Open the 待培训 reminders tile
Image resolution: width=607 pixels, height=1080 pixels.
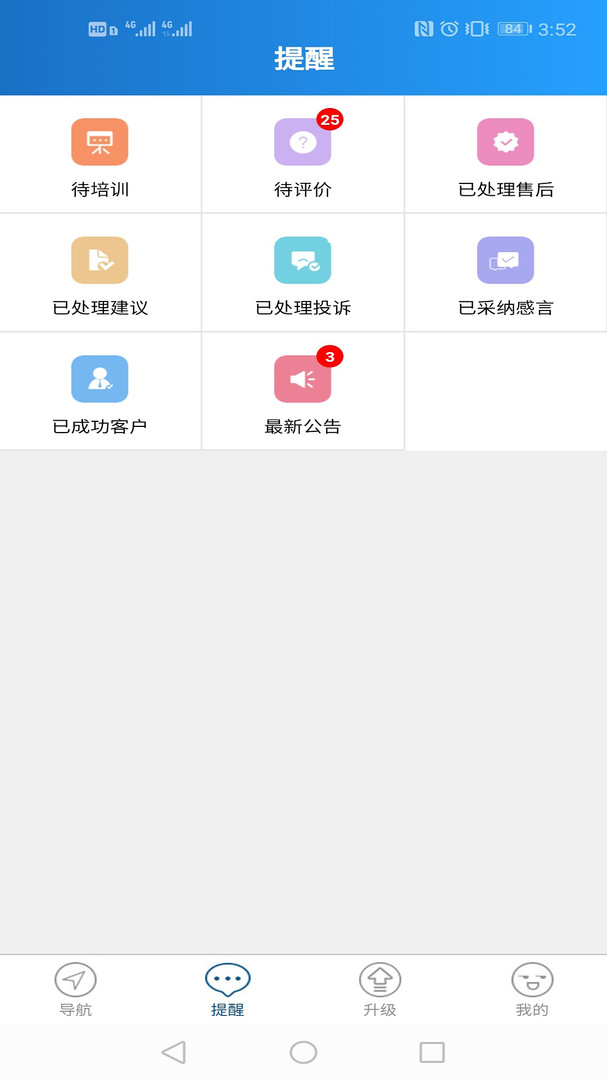[x=100, y=155]
